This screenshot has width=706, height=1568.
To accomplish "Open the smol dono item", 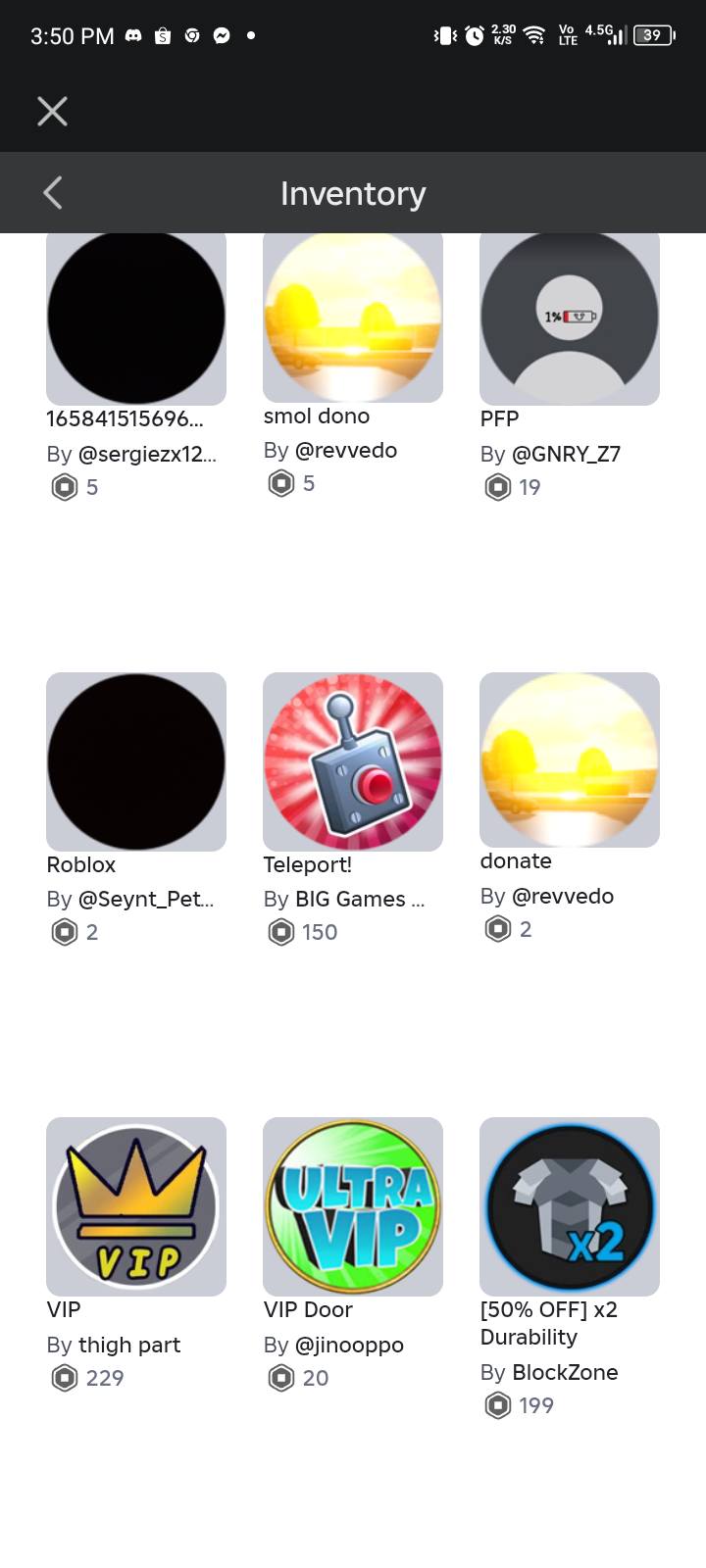I will tap(353, 317).
